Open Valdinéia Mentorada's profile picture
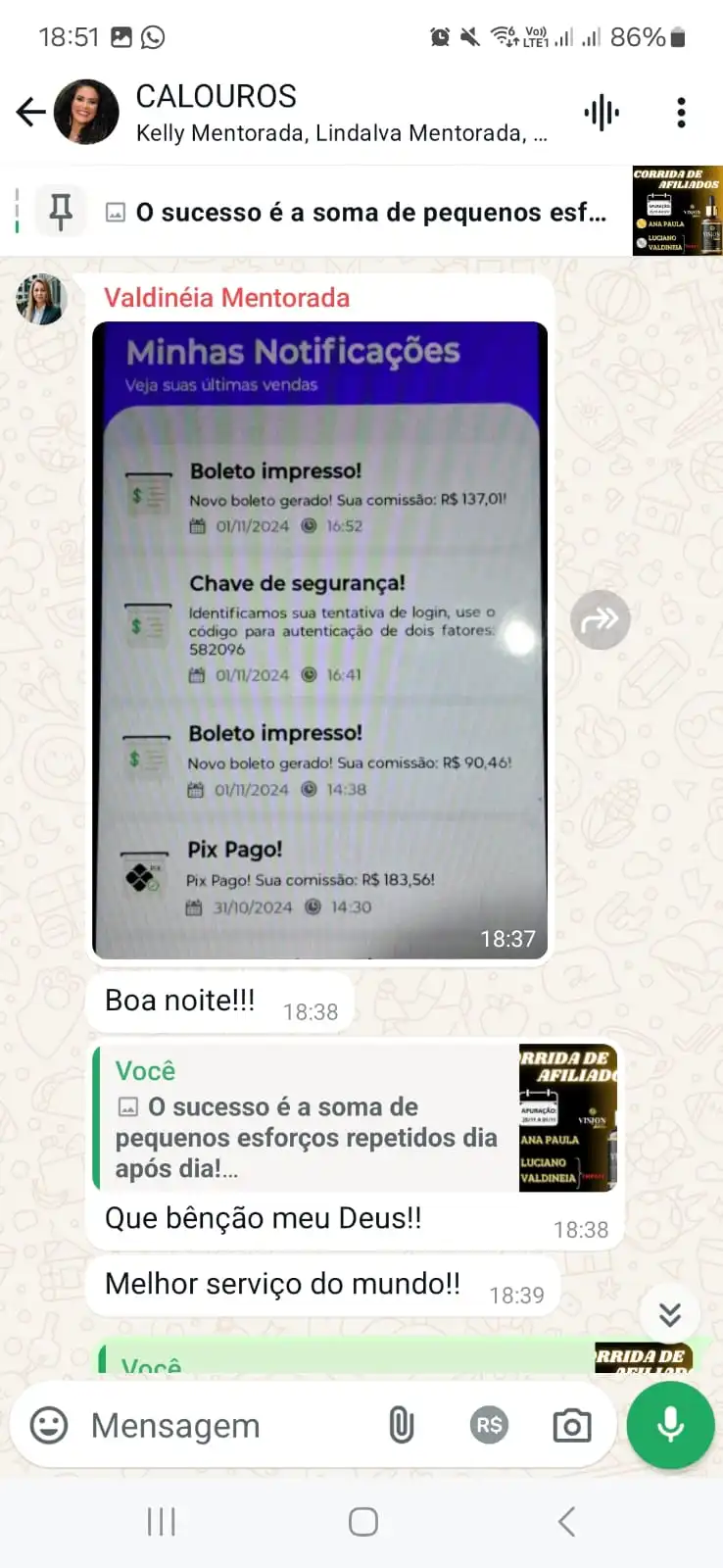The height and width of the screenshot is (1568, 723). [40, 299]
